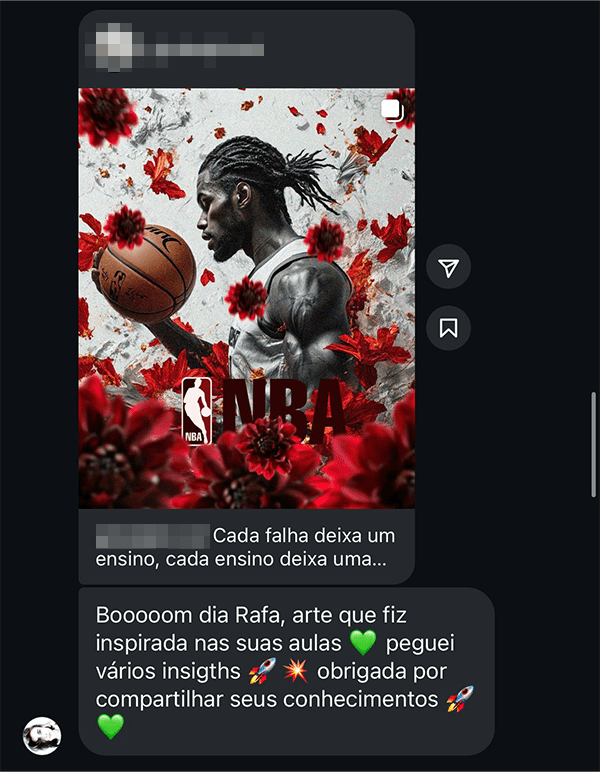The width and height of the screenshot is (600, 772).
Task: Share the shared NBA post via send icon
Action: tap(448, 267)
